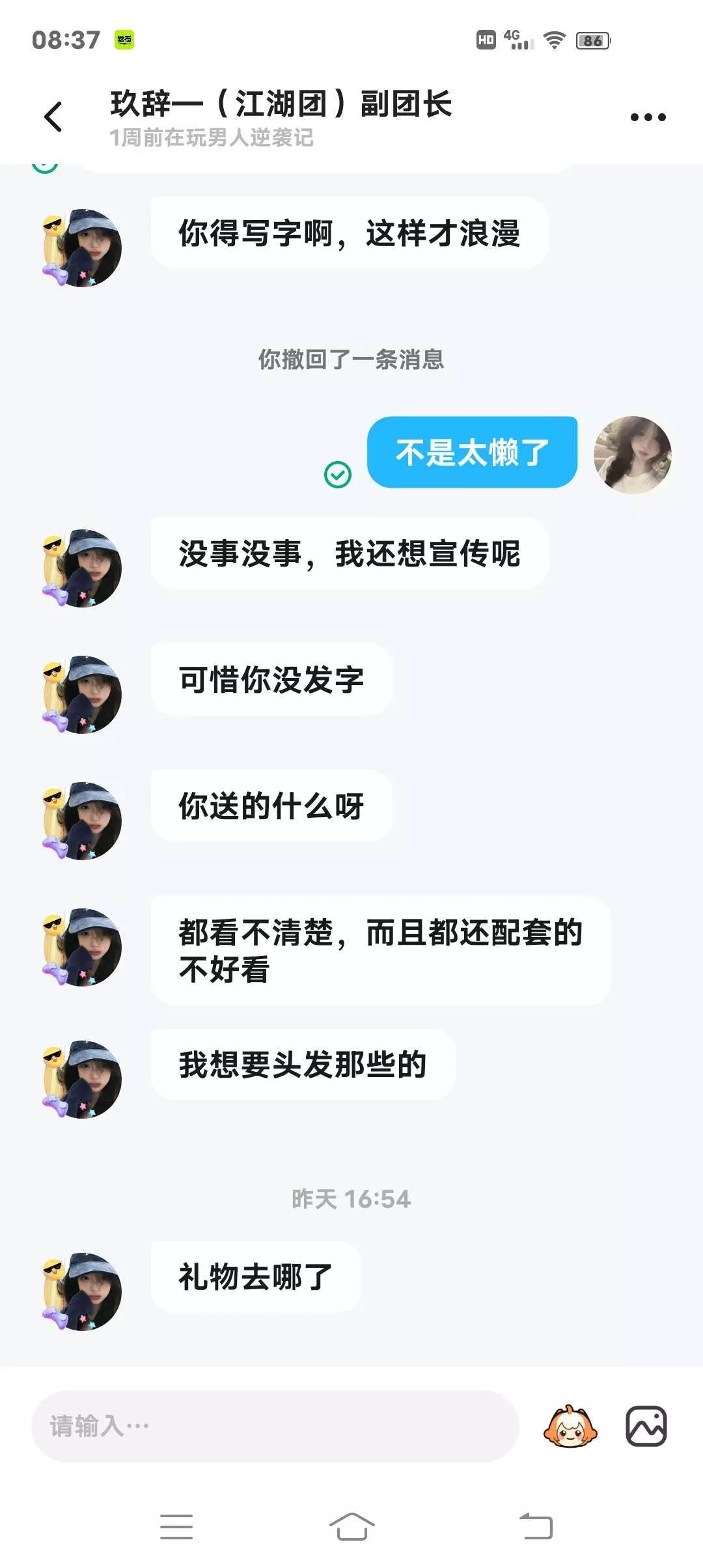Tap the system home button

coord(351,1526)
